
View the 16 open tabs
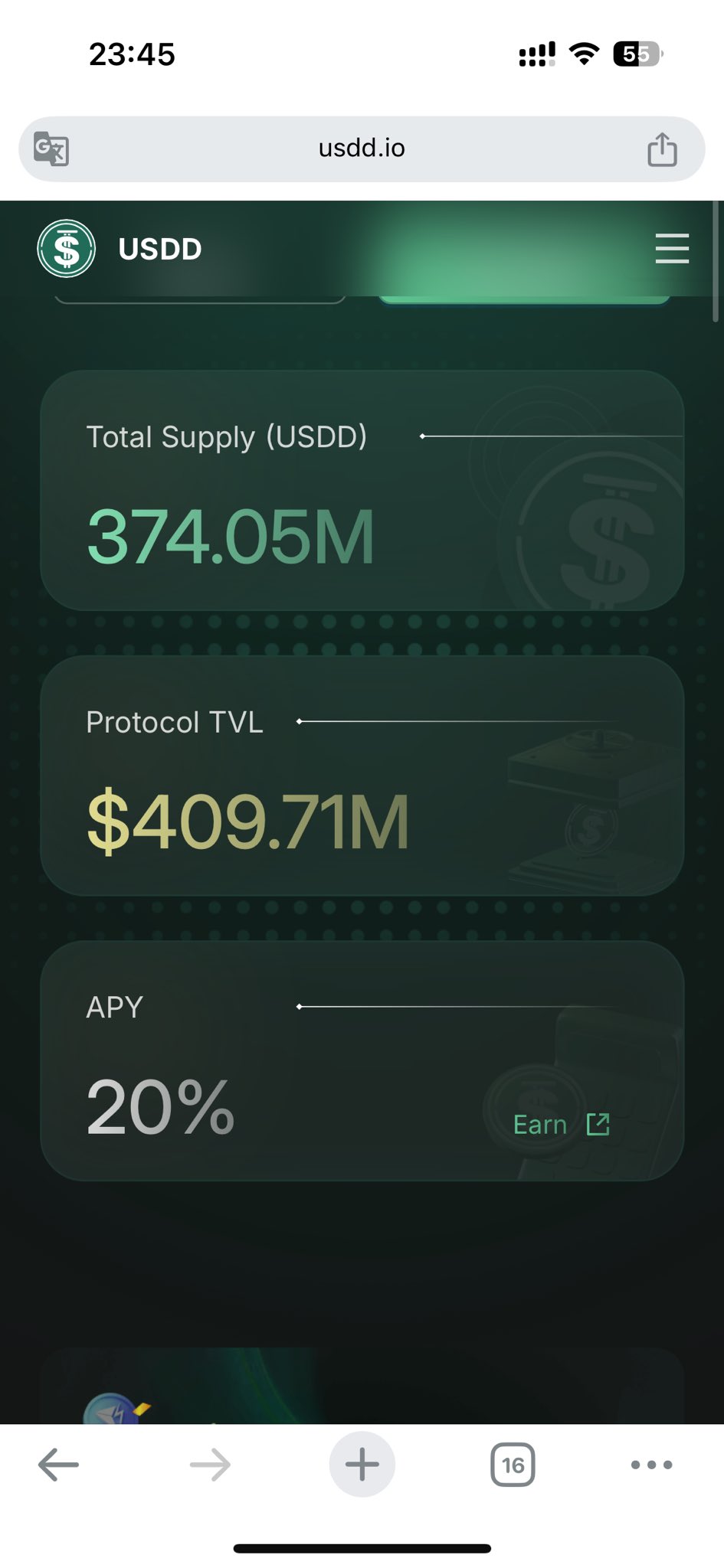click(513, 1465)
